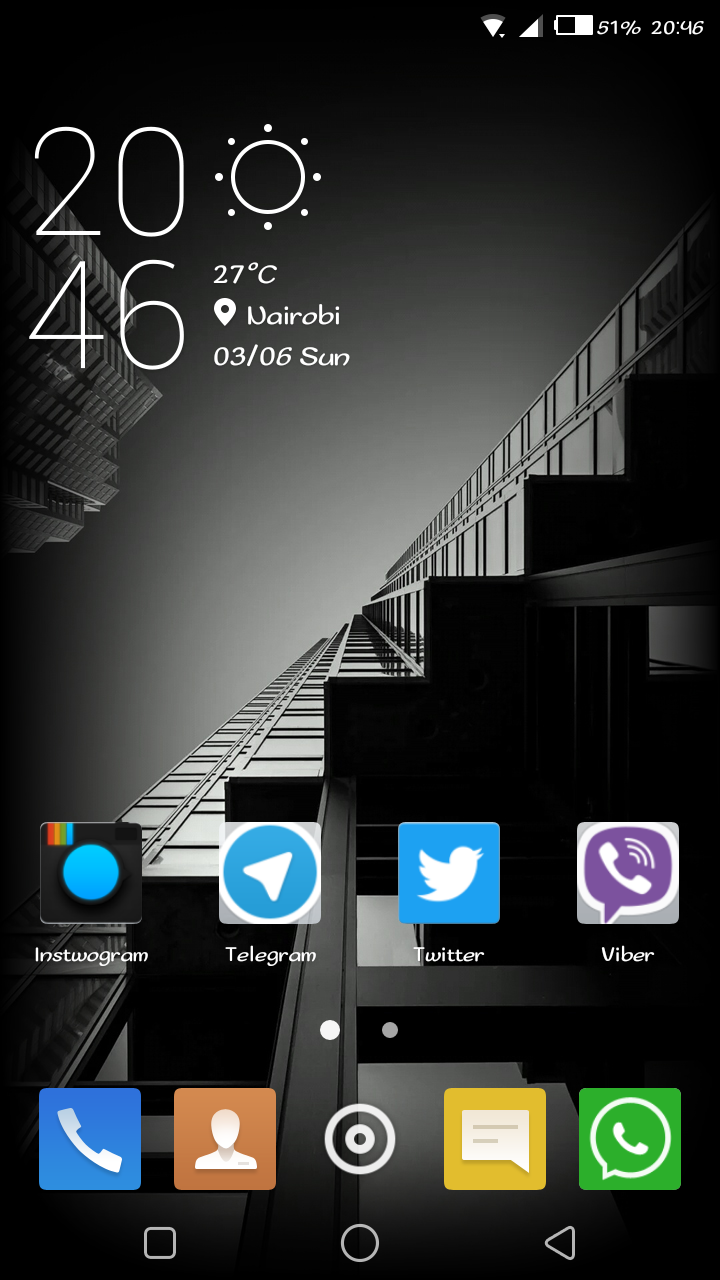Tap the clock widget showing 20 46

pyautogui.click(x=109, y=248)
